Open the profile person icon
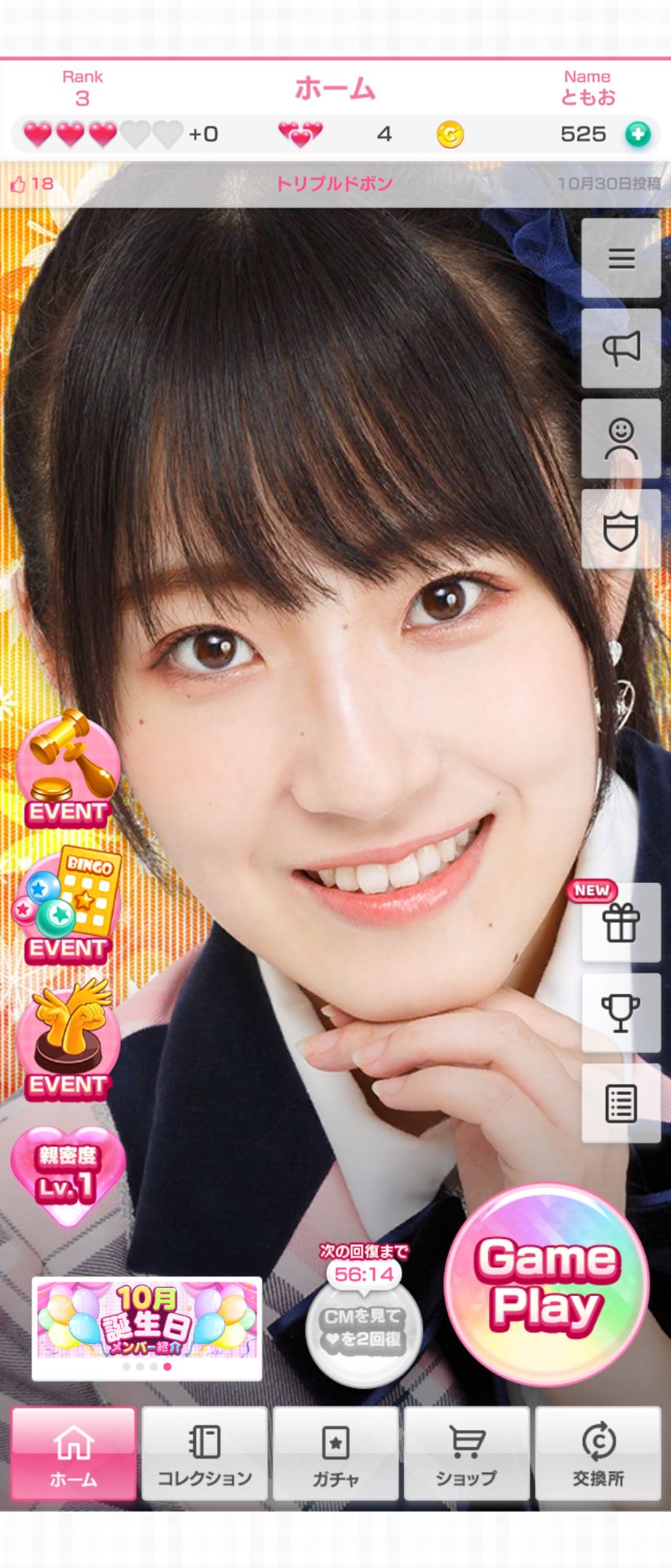 [620, 439]
